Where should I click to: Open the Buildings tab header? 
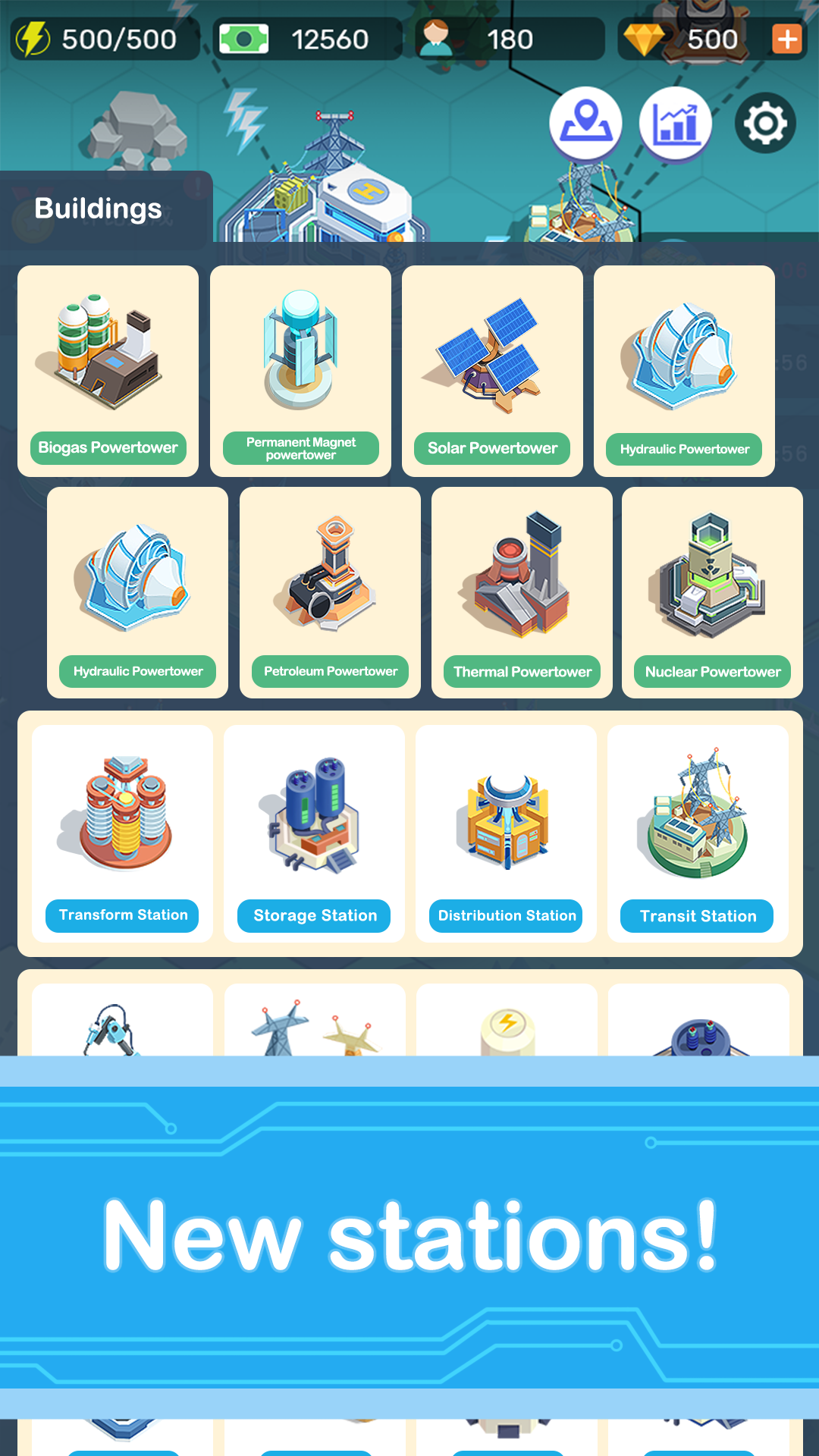[x=99, y=209]
